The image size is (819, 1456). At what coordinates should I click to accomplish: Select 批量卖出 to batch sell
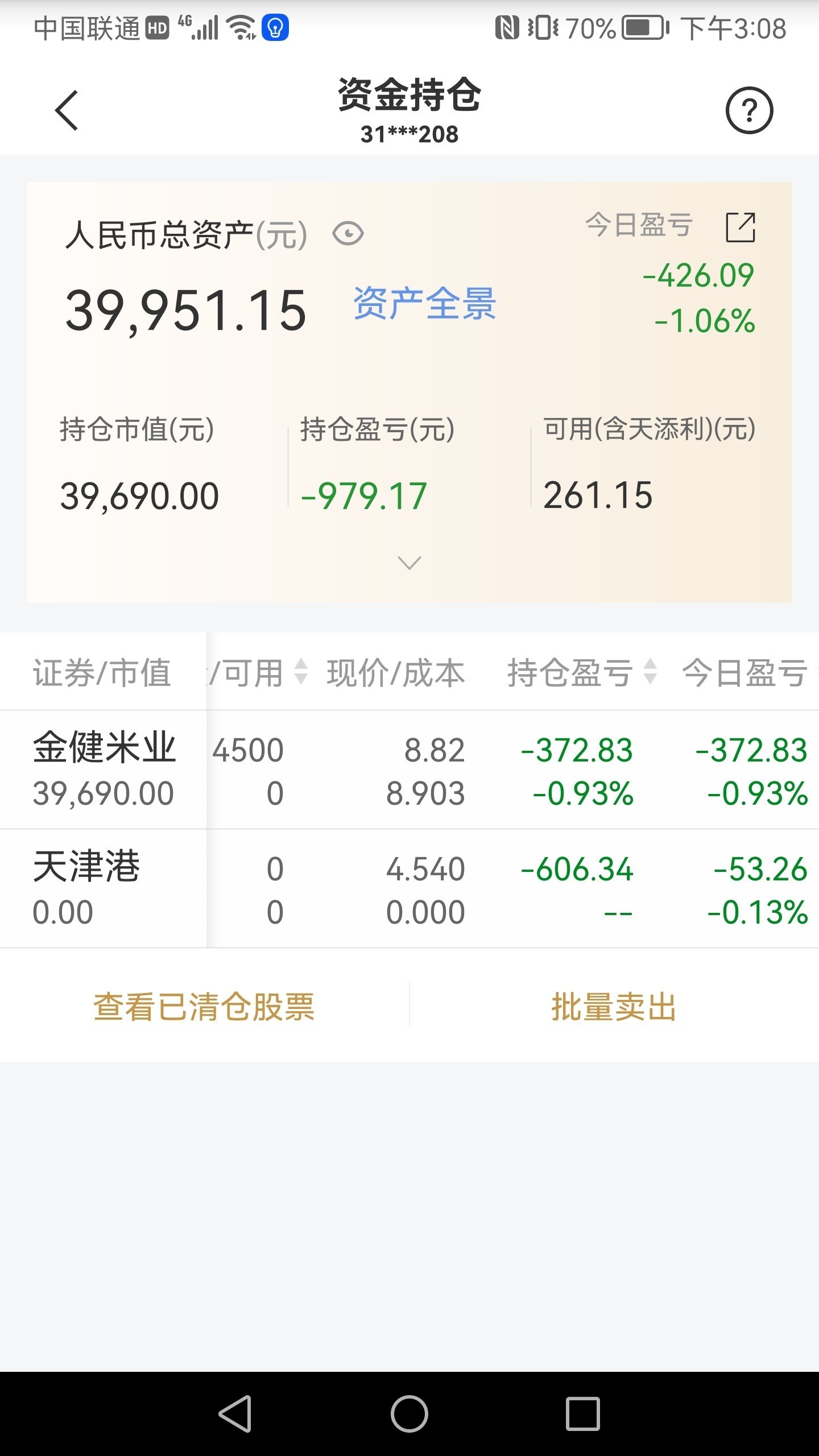[x=614, y=1007]
